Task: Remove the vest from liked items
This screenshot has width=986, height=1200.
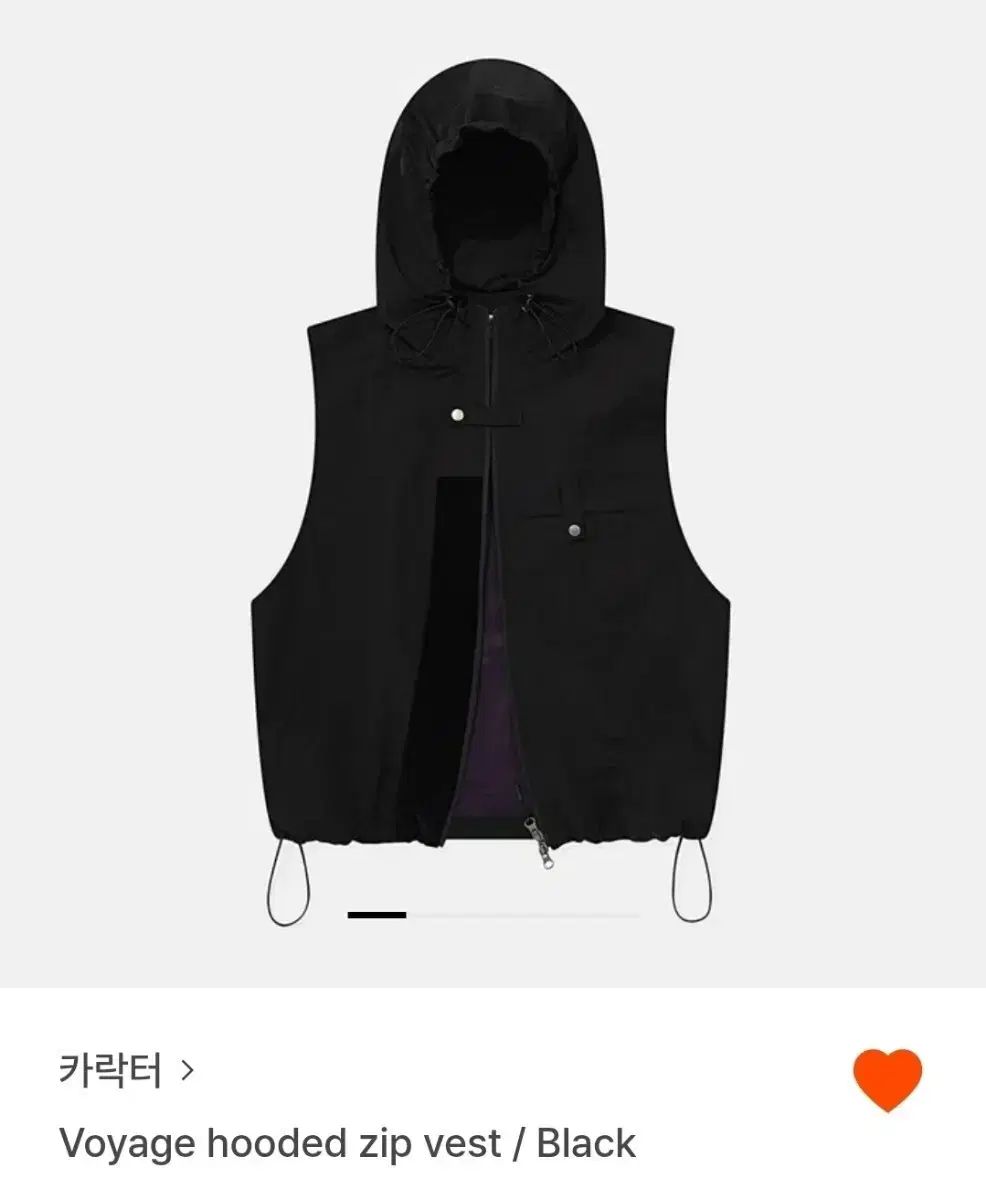Action: [887, 1080]
